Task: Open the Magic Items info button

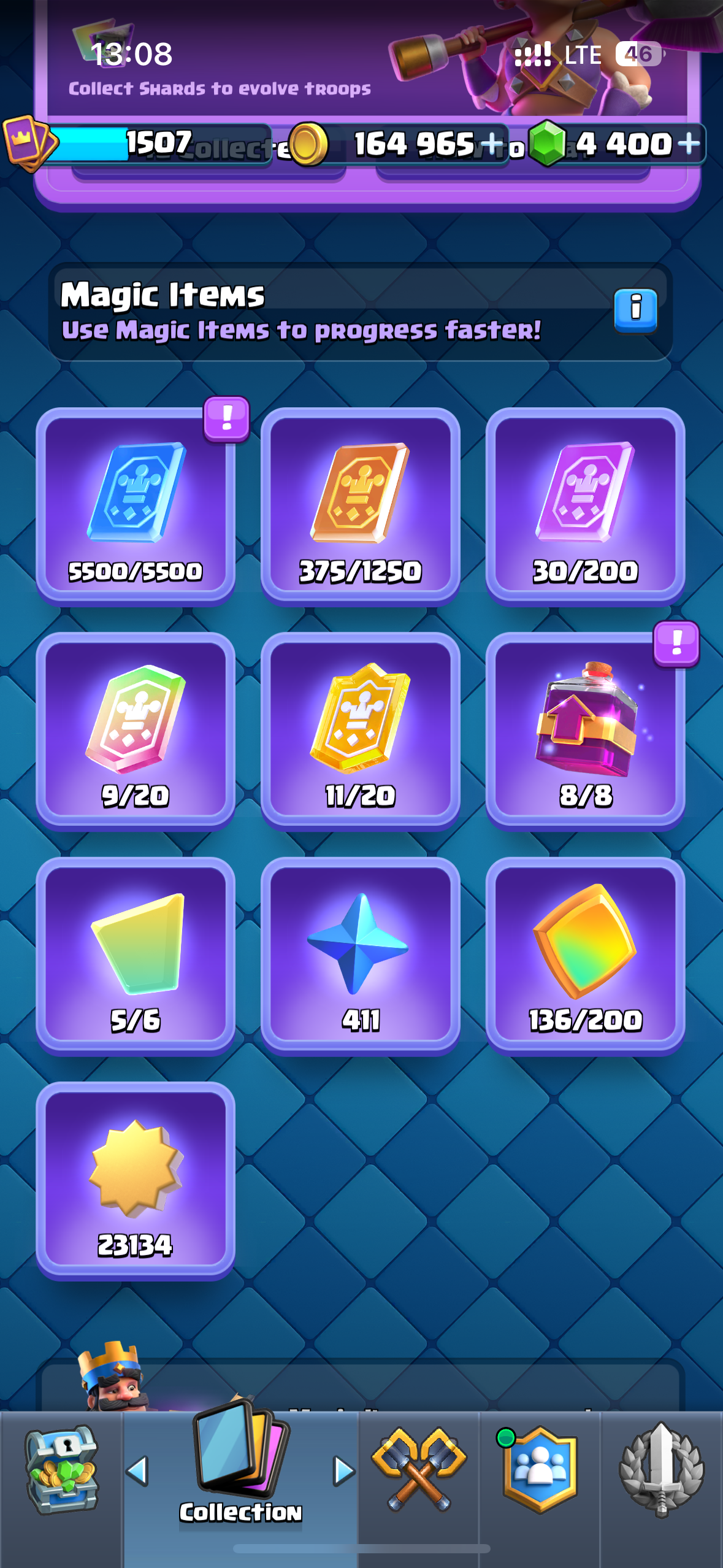Action: pyautogui.click(x=635, y=310)
